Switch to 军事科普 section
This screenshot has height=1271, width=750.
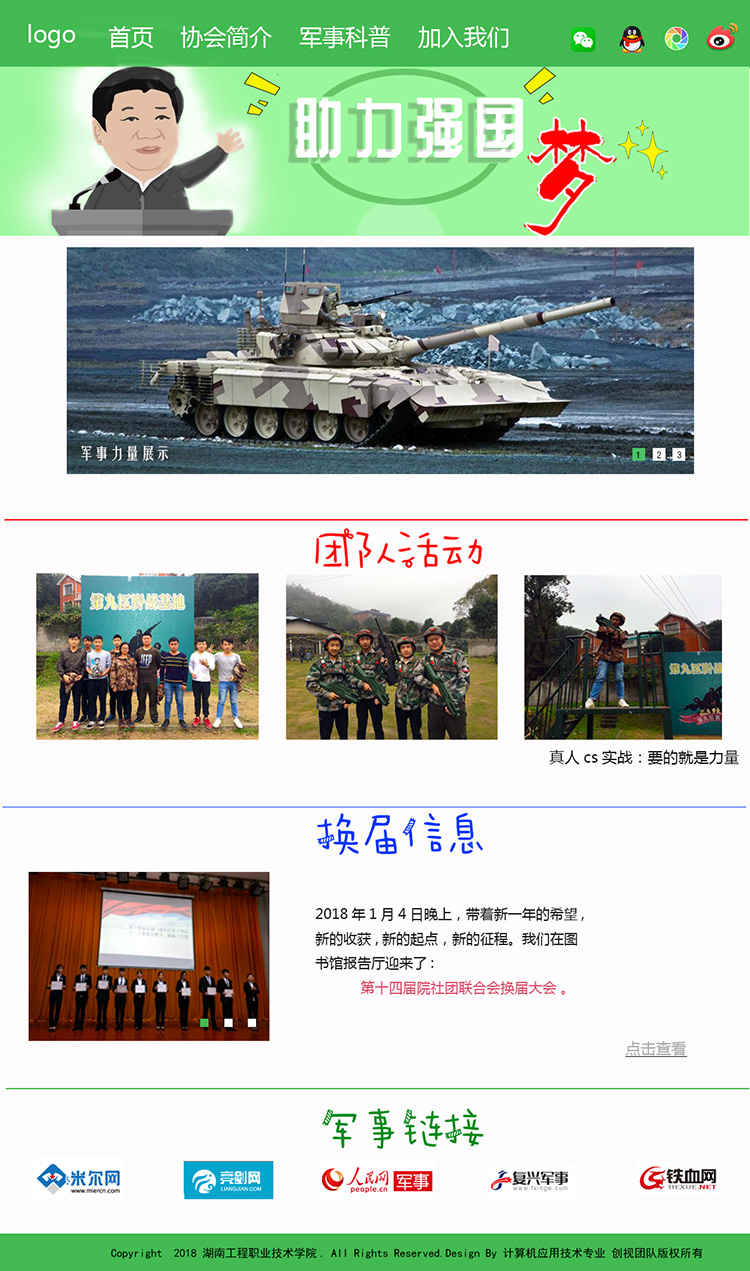[344, 38]
